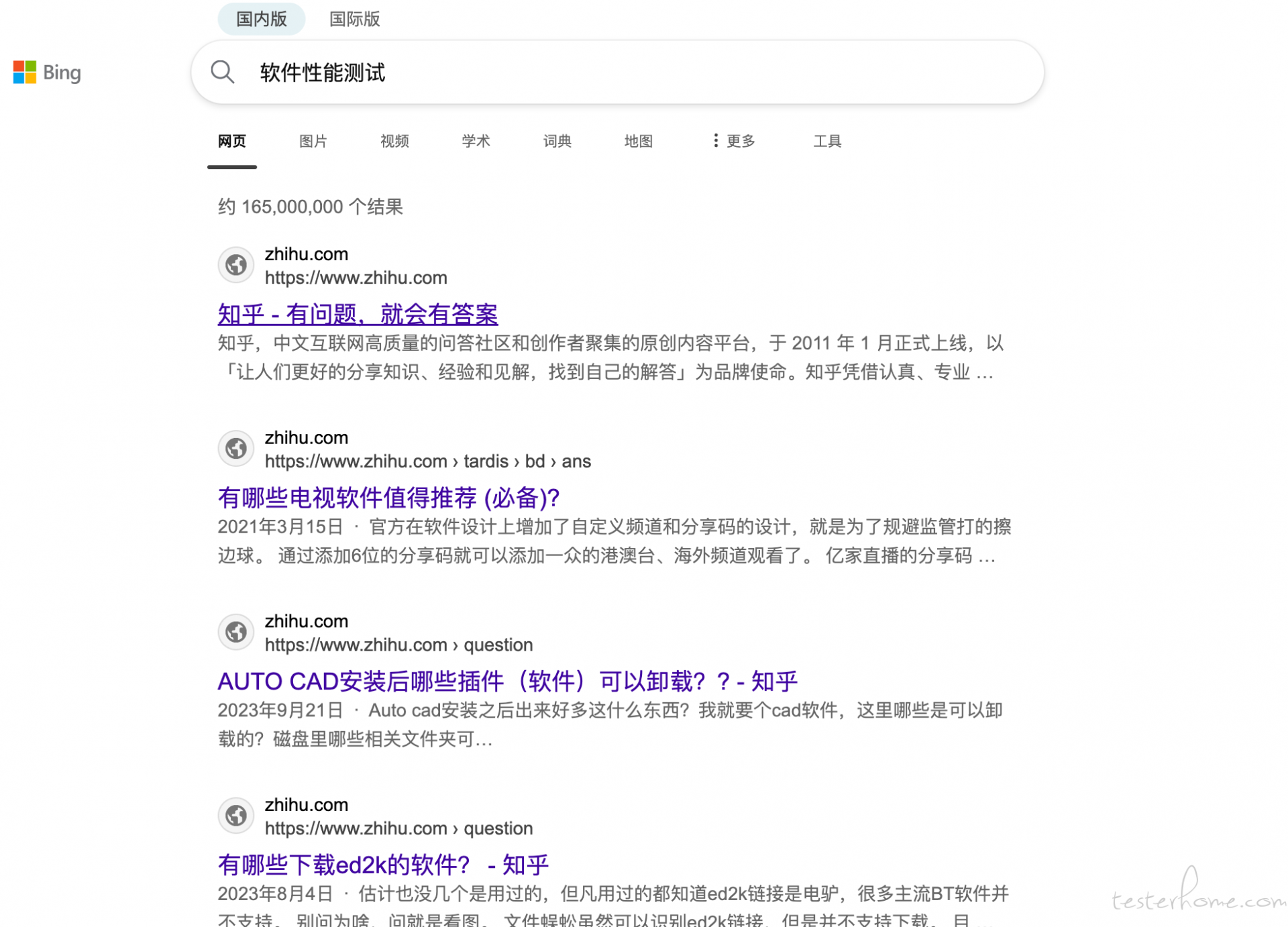Switch to 图片 results
This screenshot has width=1288, height=927.
pyautogui.click(x=313, y=141)
